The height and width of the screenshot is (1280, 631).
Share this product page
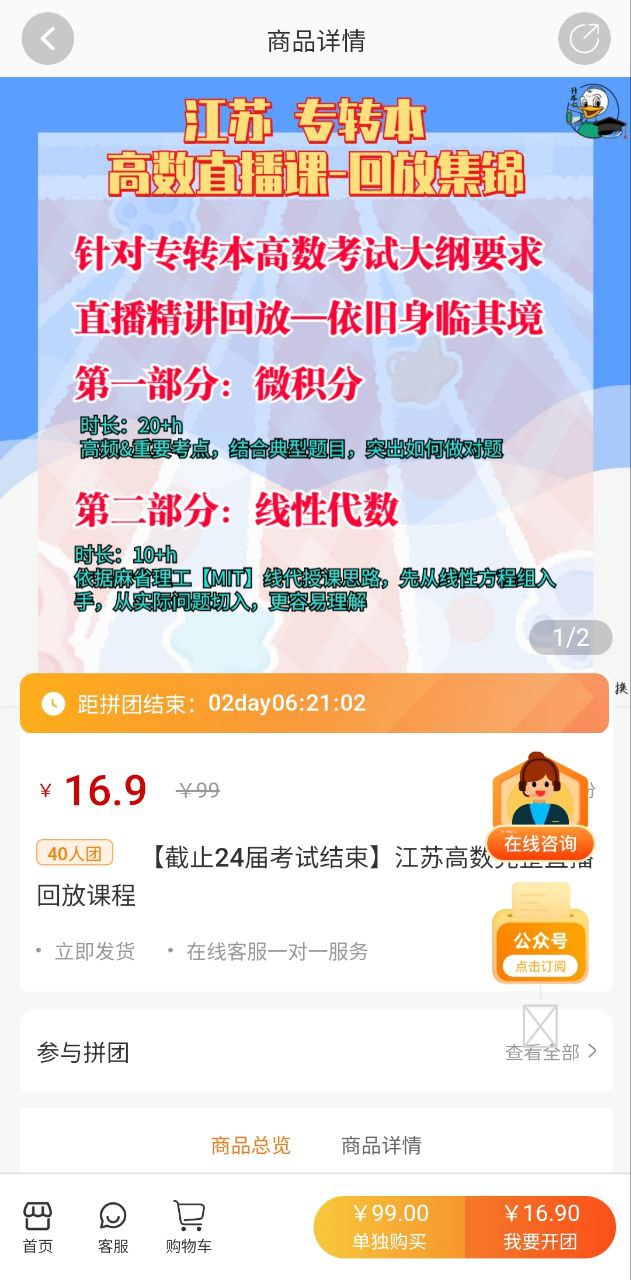(583, 40)
